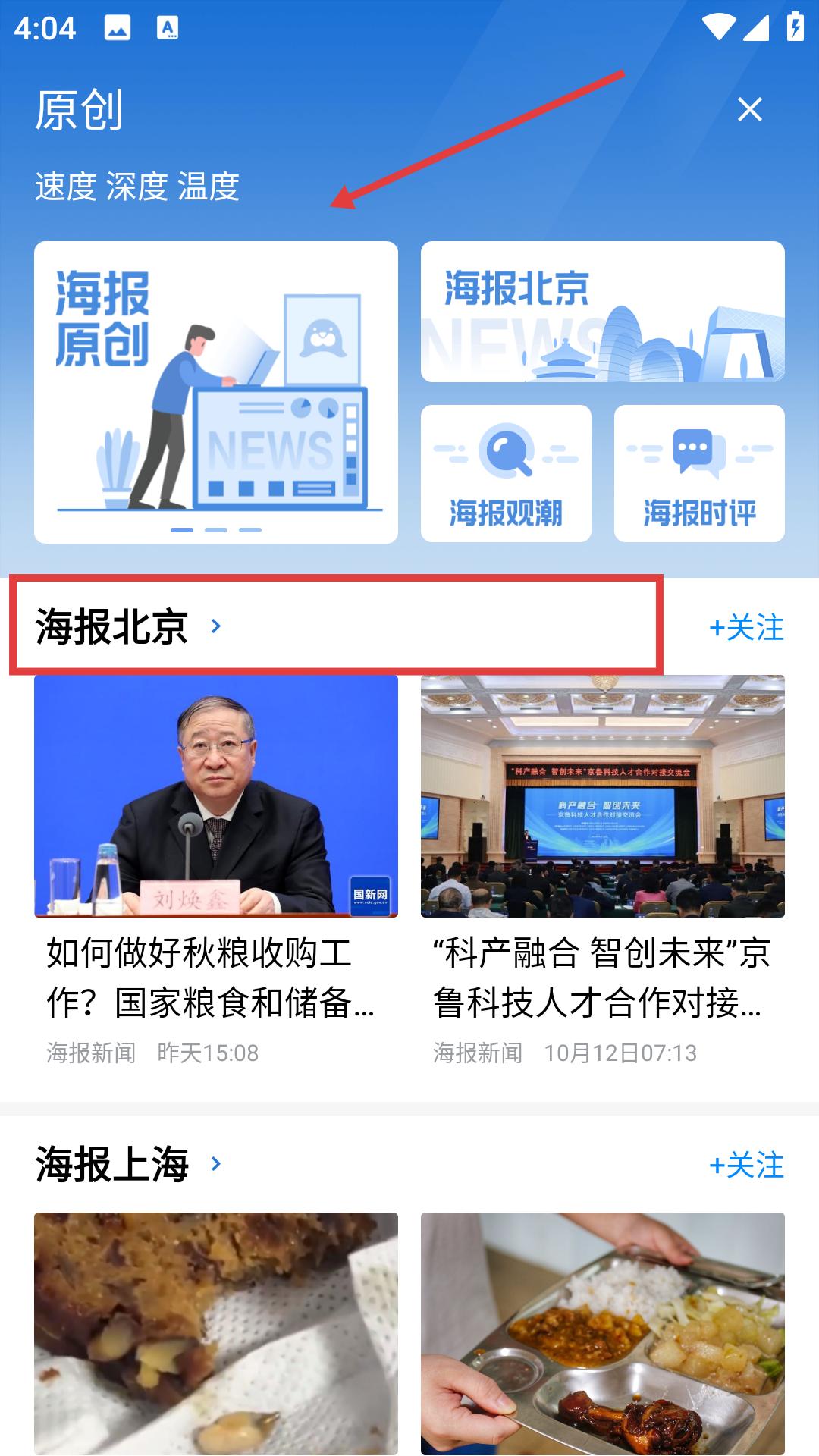The width and height of the screenshot is (819, 1456).
Task: Open the 海报时评 tile
Action: tap(698, 473)
